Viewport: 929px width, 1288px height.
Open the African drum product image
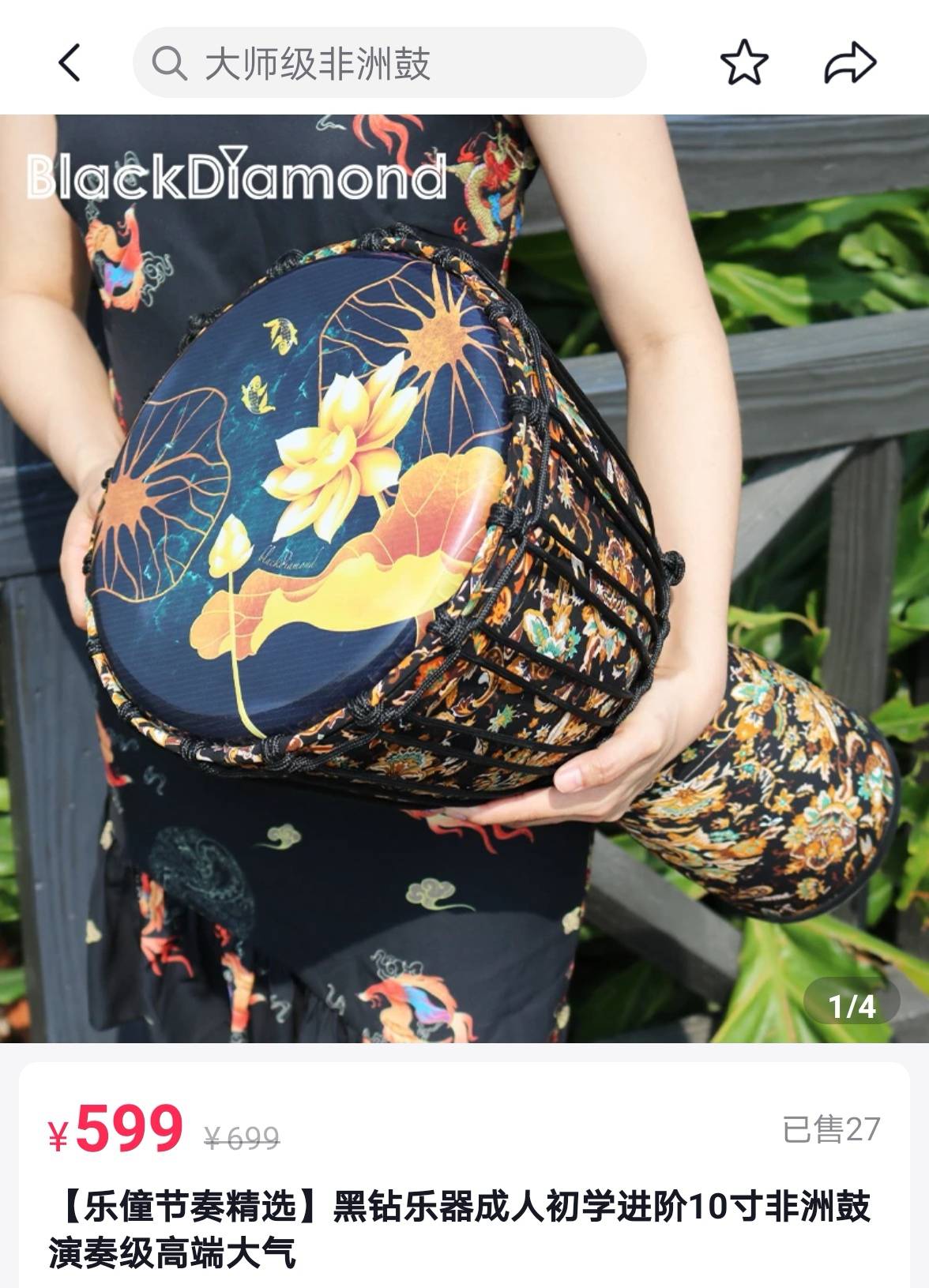pos(464,578)
